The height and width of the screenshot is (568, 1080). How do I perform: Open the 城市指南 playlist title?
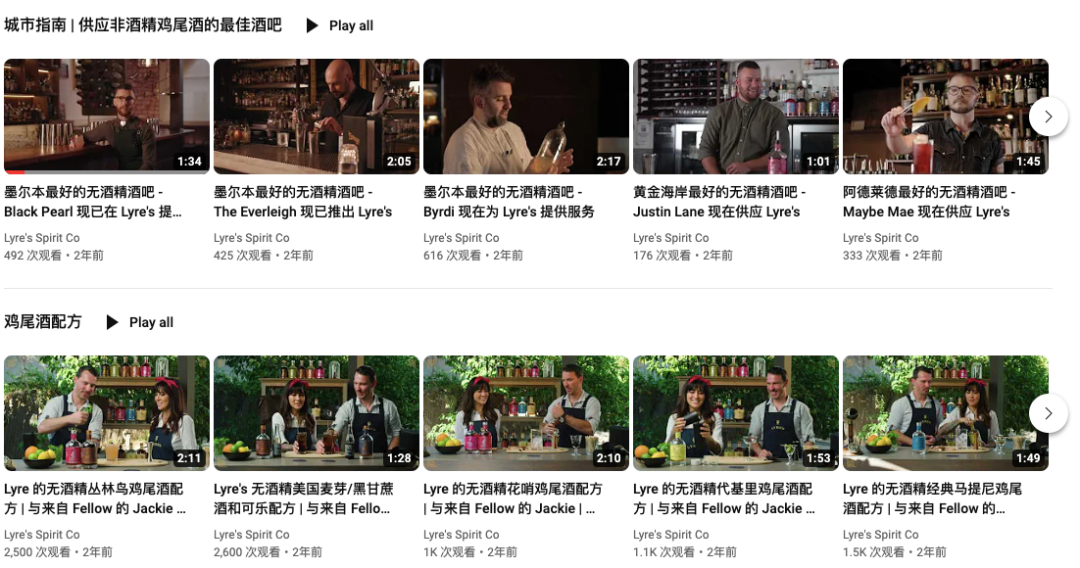143,25
